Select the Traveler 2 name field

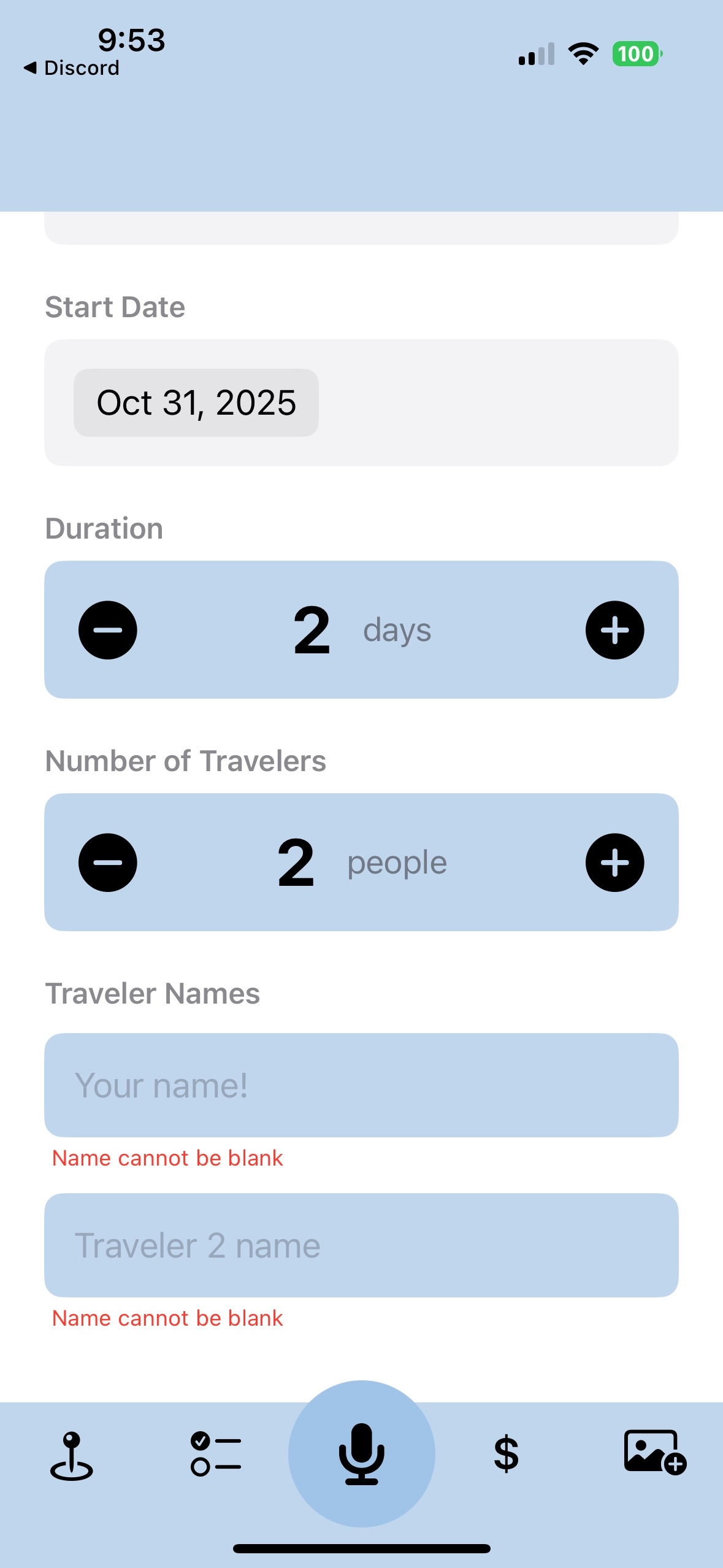361,1245
